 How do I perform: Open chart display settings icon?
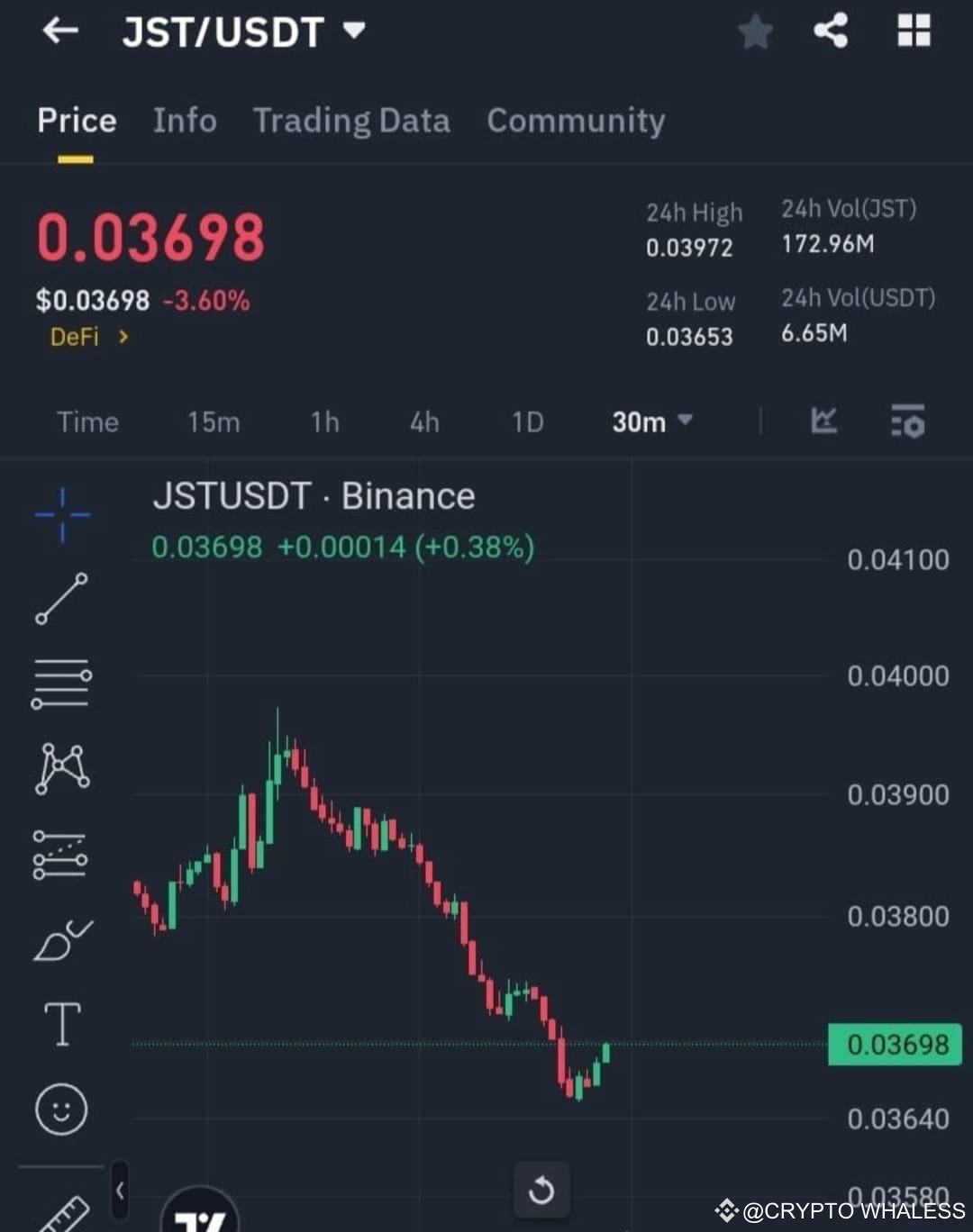pyautogui.click(x=907, y=421)
